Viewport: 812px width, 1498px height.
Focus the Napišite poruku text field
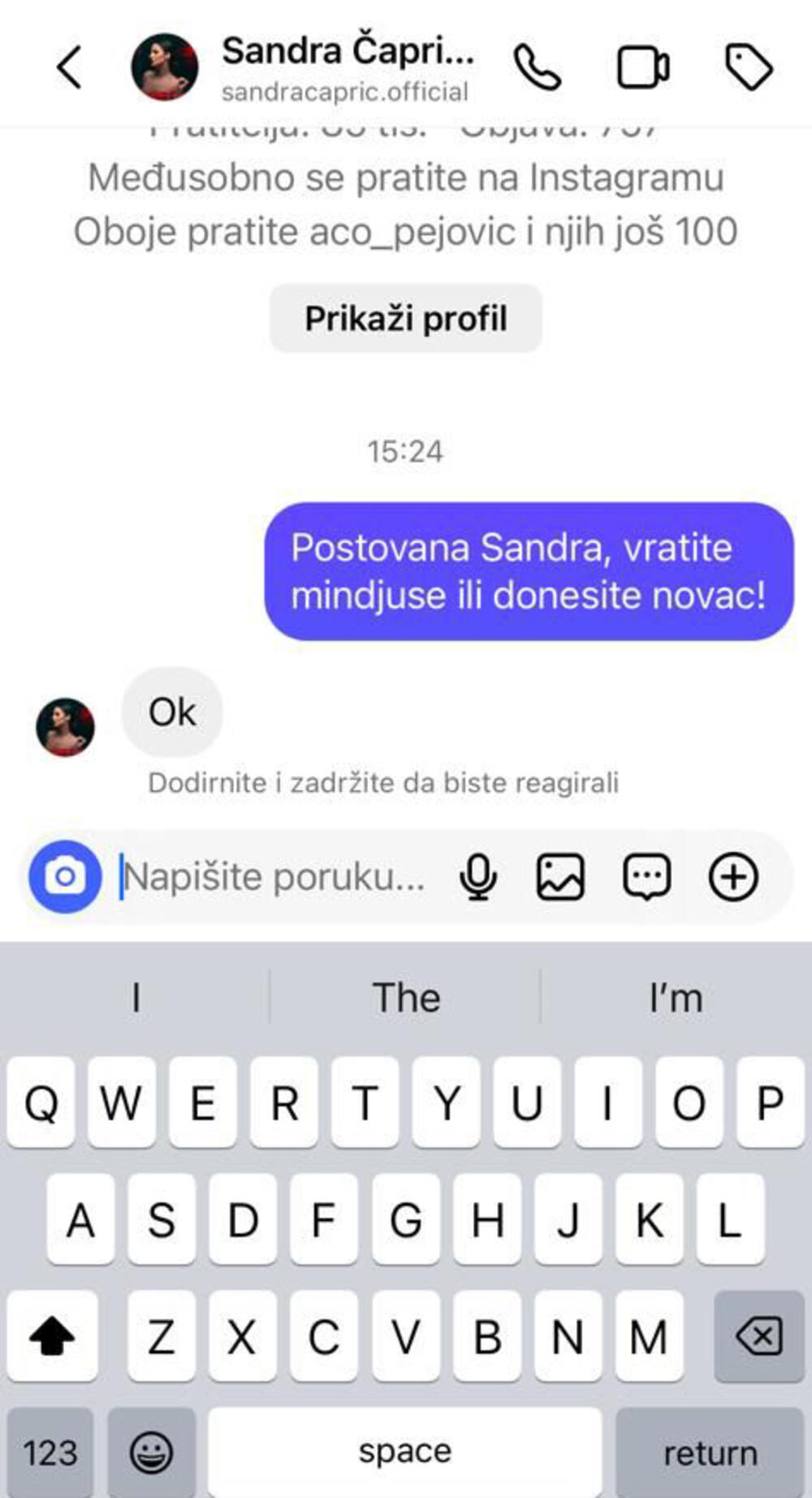[276, 877]
